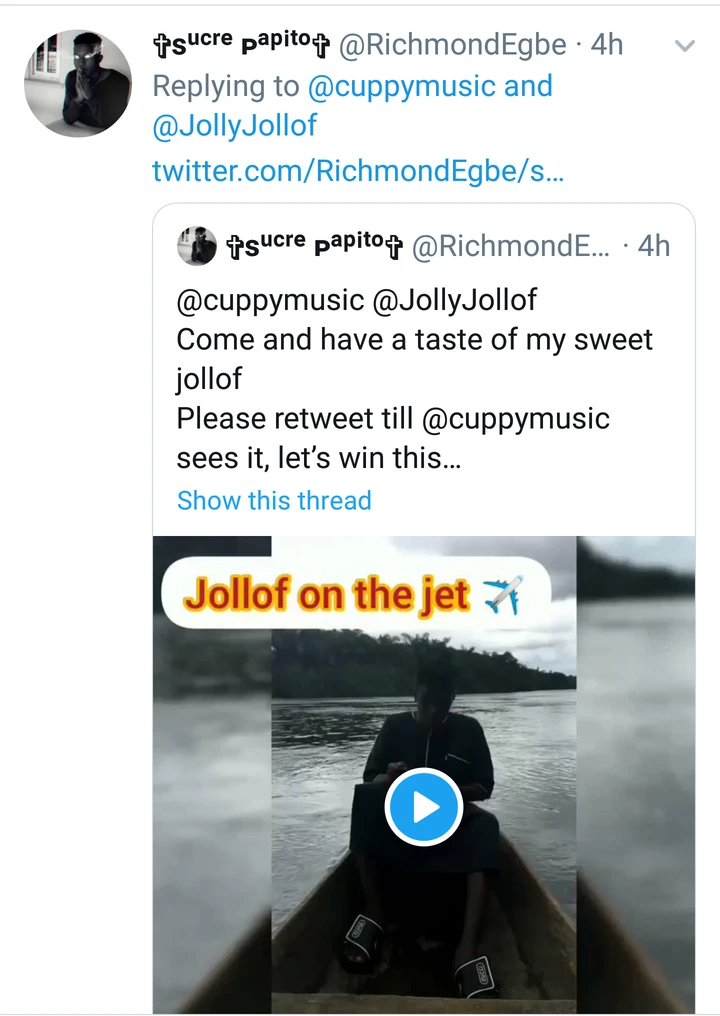The image size is (720, 1016).
Task: Open the tweet options dropdown arrow
Action: point(685,46)
